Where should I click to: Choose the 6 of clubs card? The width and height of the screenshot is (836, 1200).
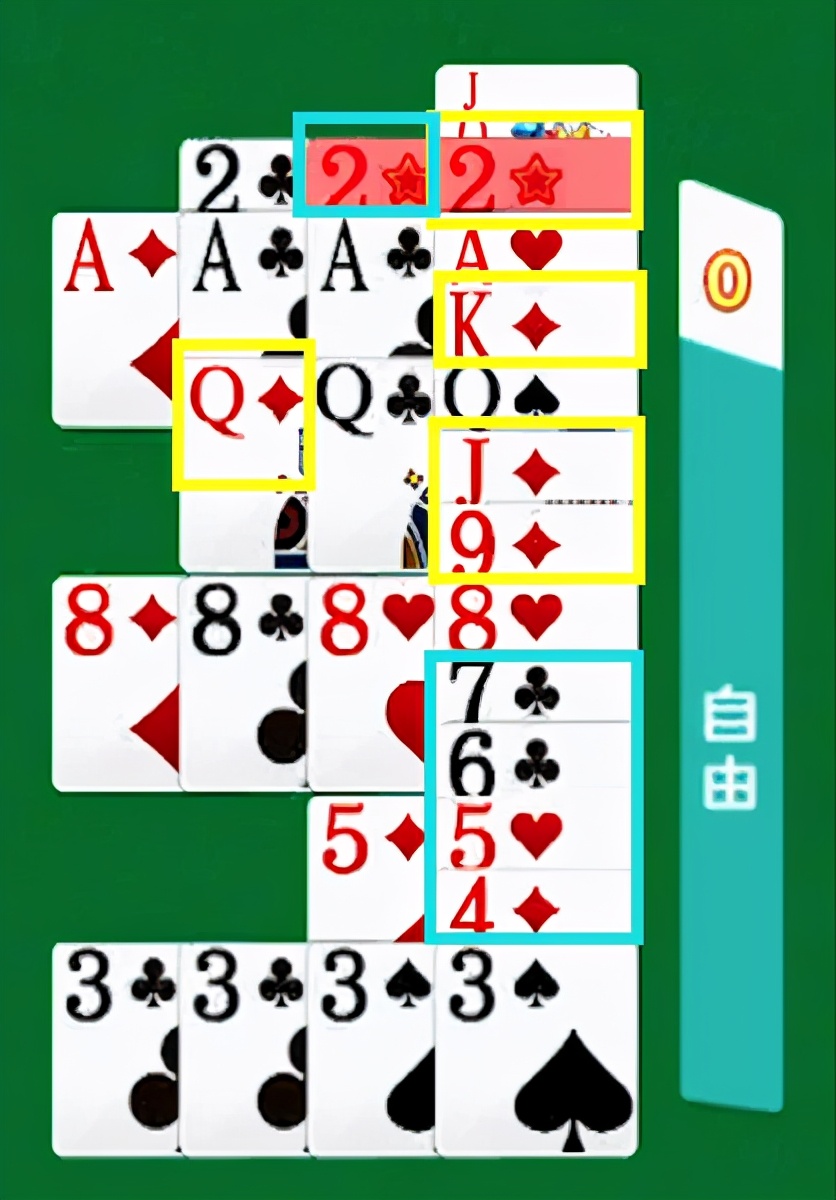pyautogui.click(x=537, y=764)
